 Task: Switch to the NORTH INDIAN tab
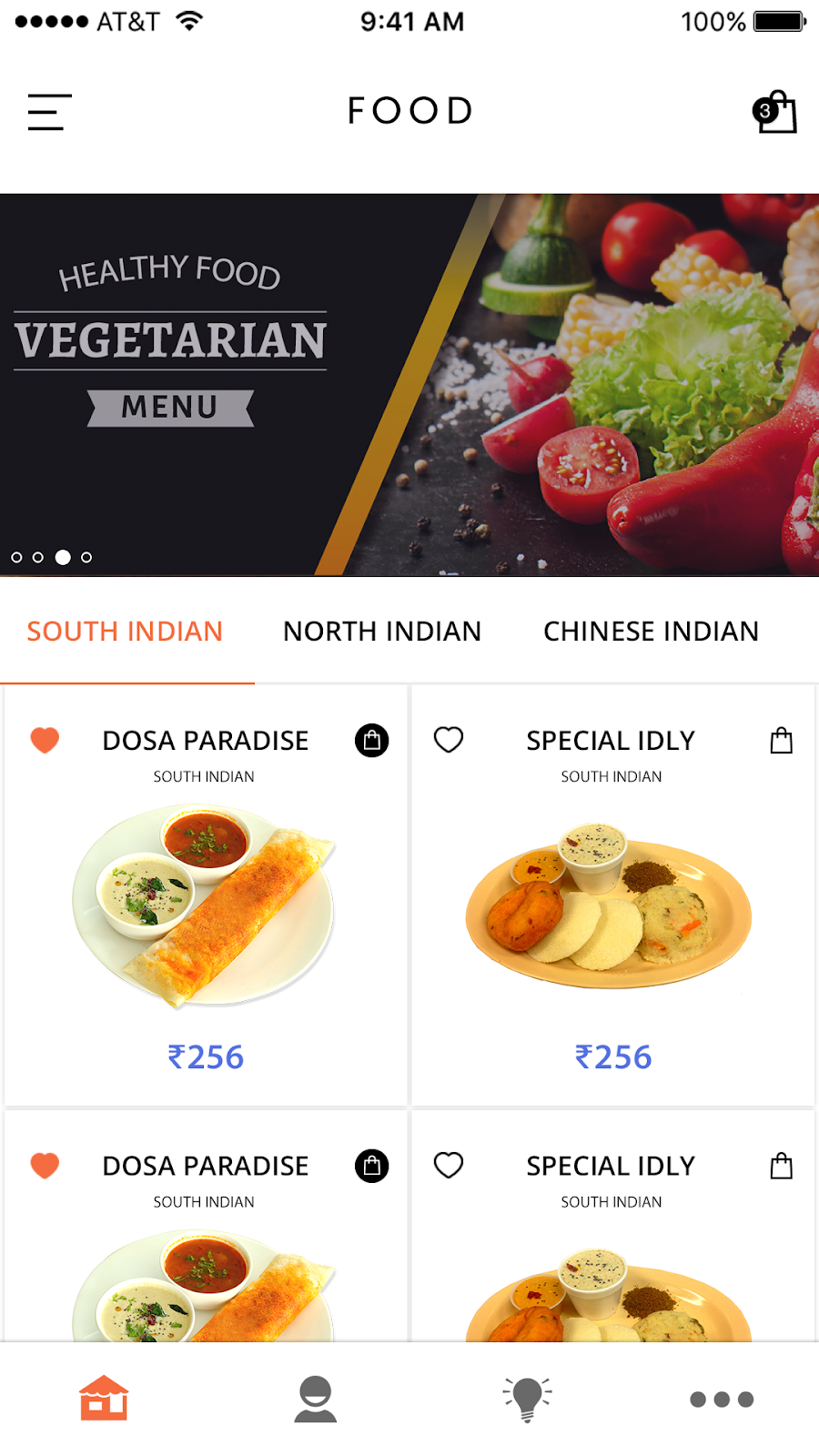381,631
